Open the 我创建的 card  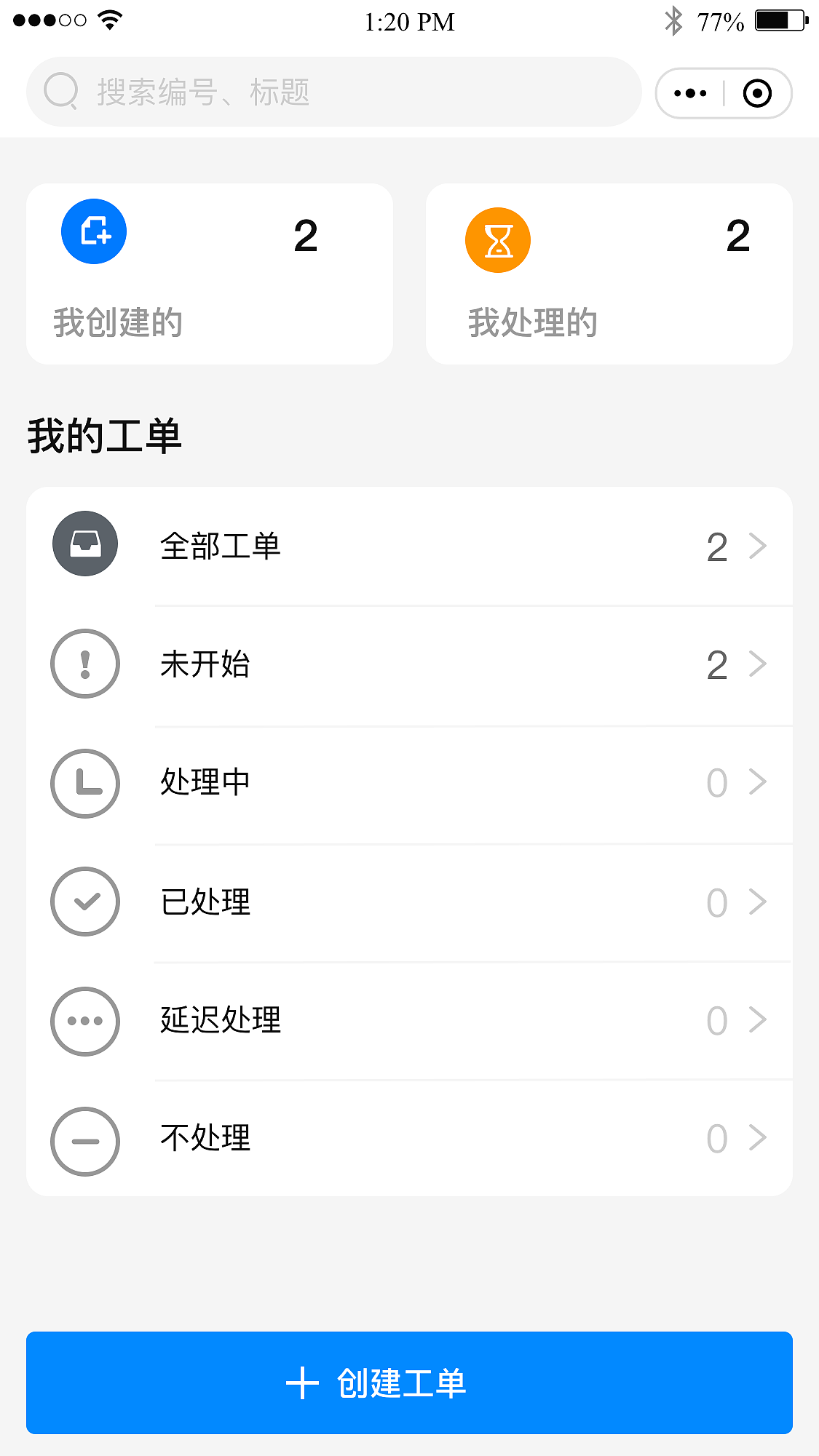tap(209, 274)
